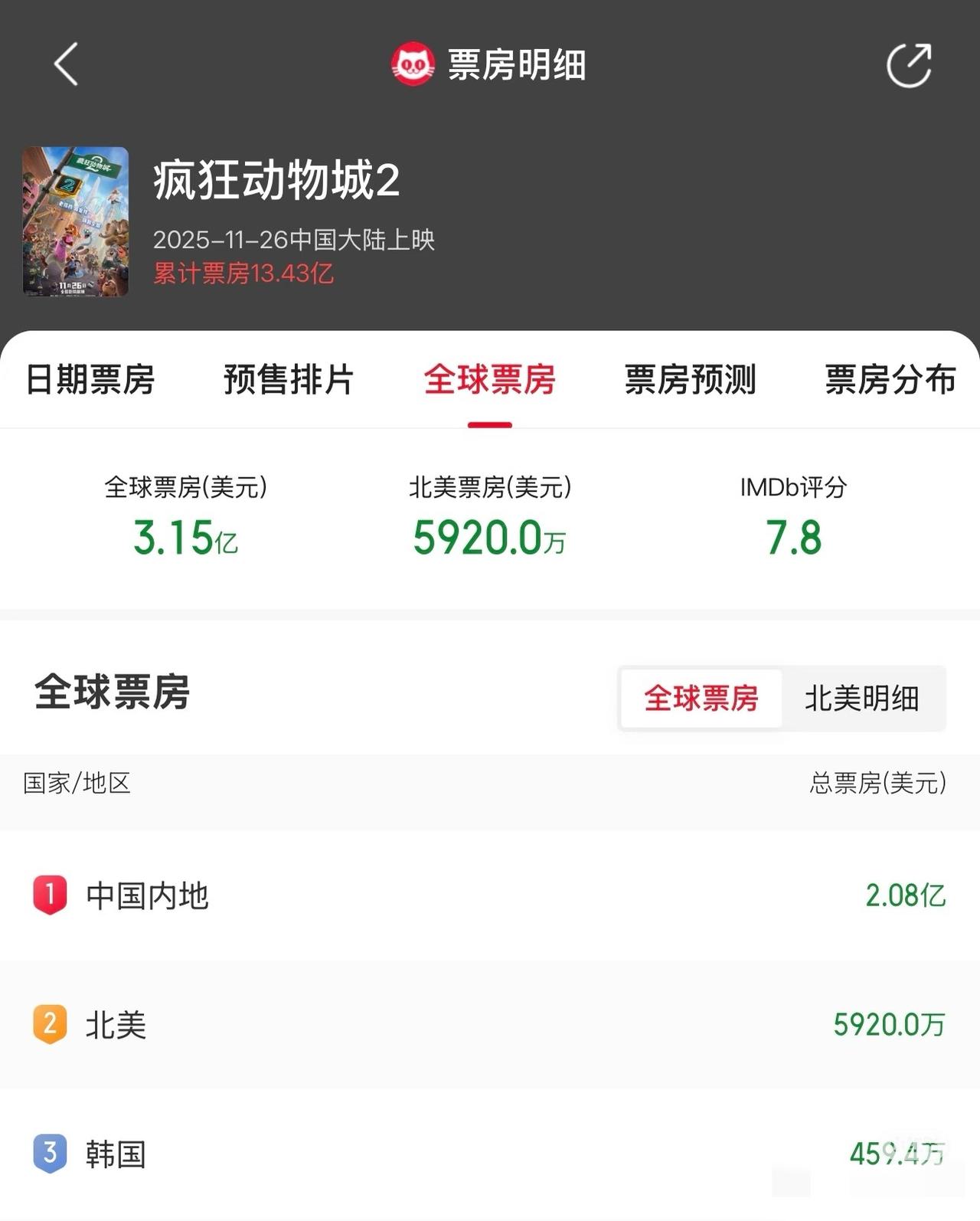
Task: Open the share icon at top right
Action: [x=908, y=65]
